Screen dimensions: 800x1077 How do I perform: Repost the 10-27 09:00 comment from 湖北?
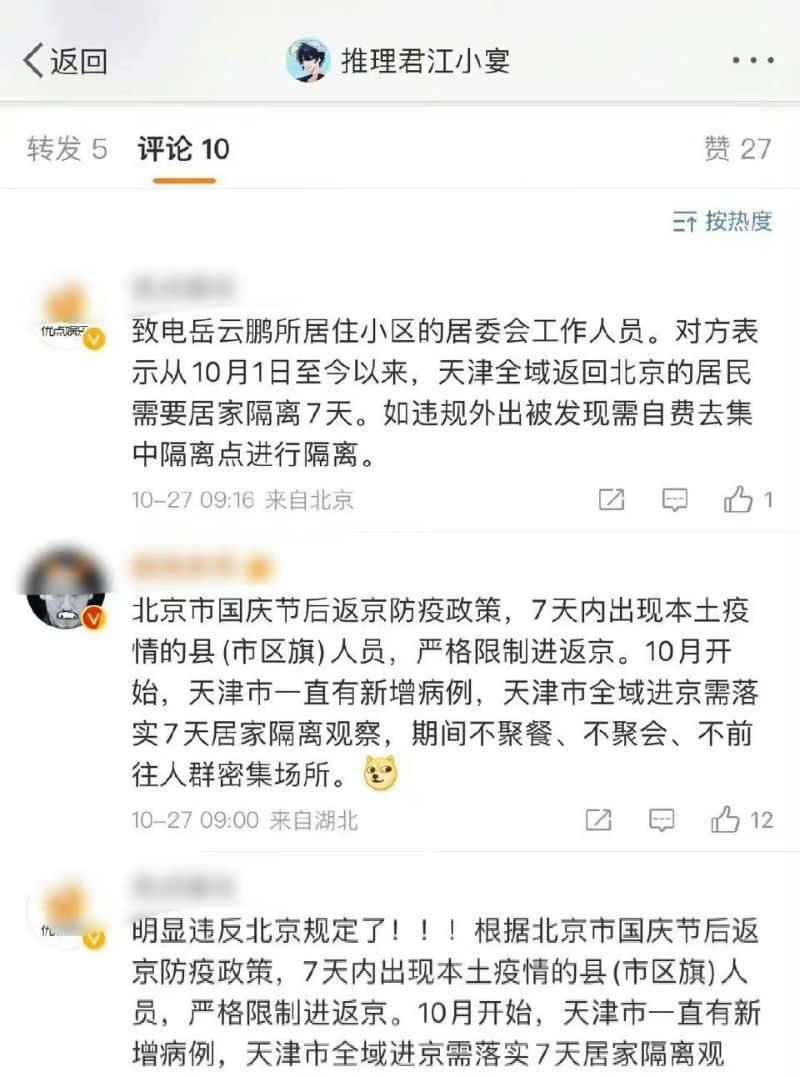coord(598,820)
